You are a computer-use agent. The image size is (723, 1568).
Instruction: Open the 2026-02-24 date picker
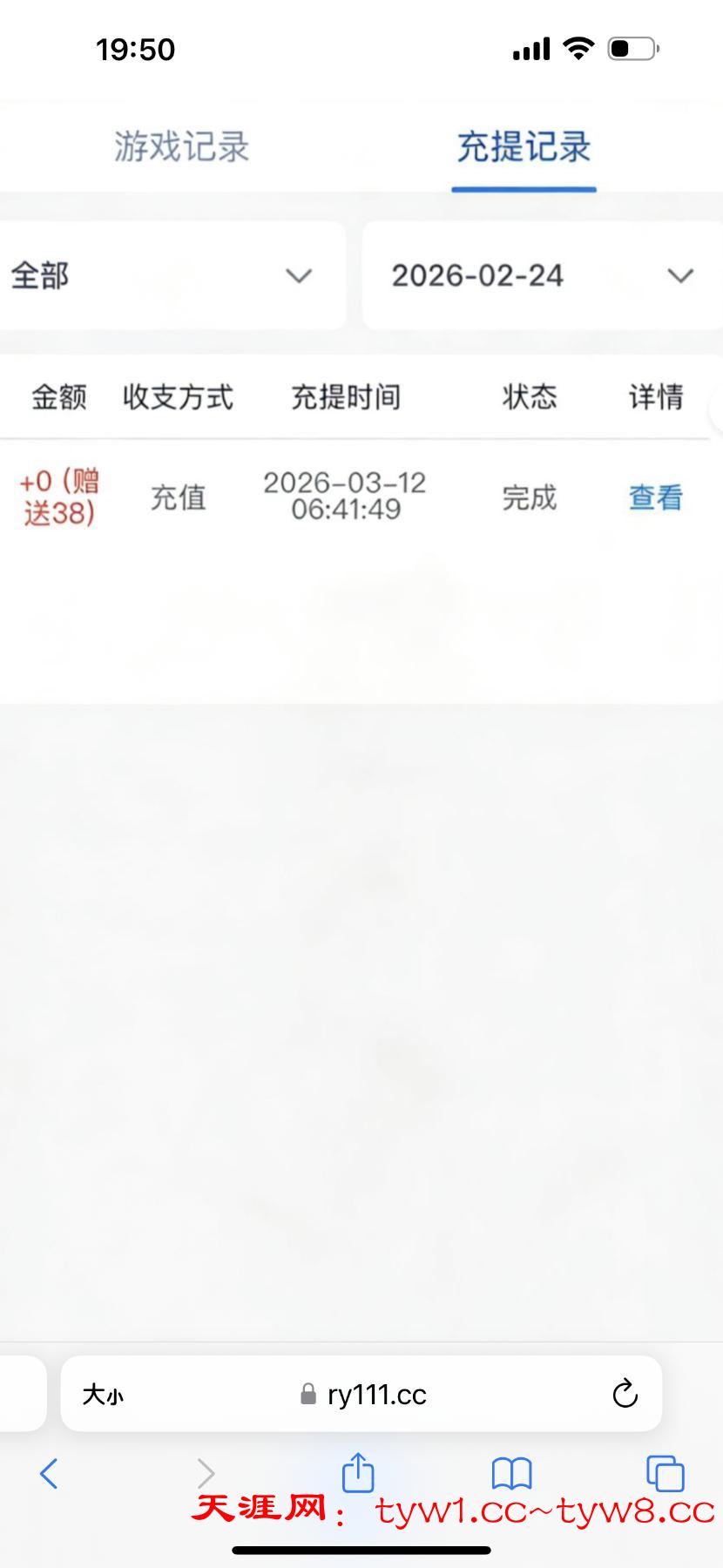[542, 276]
